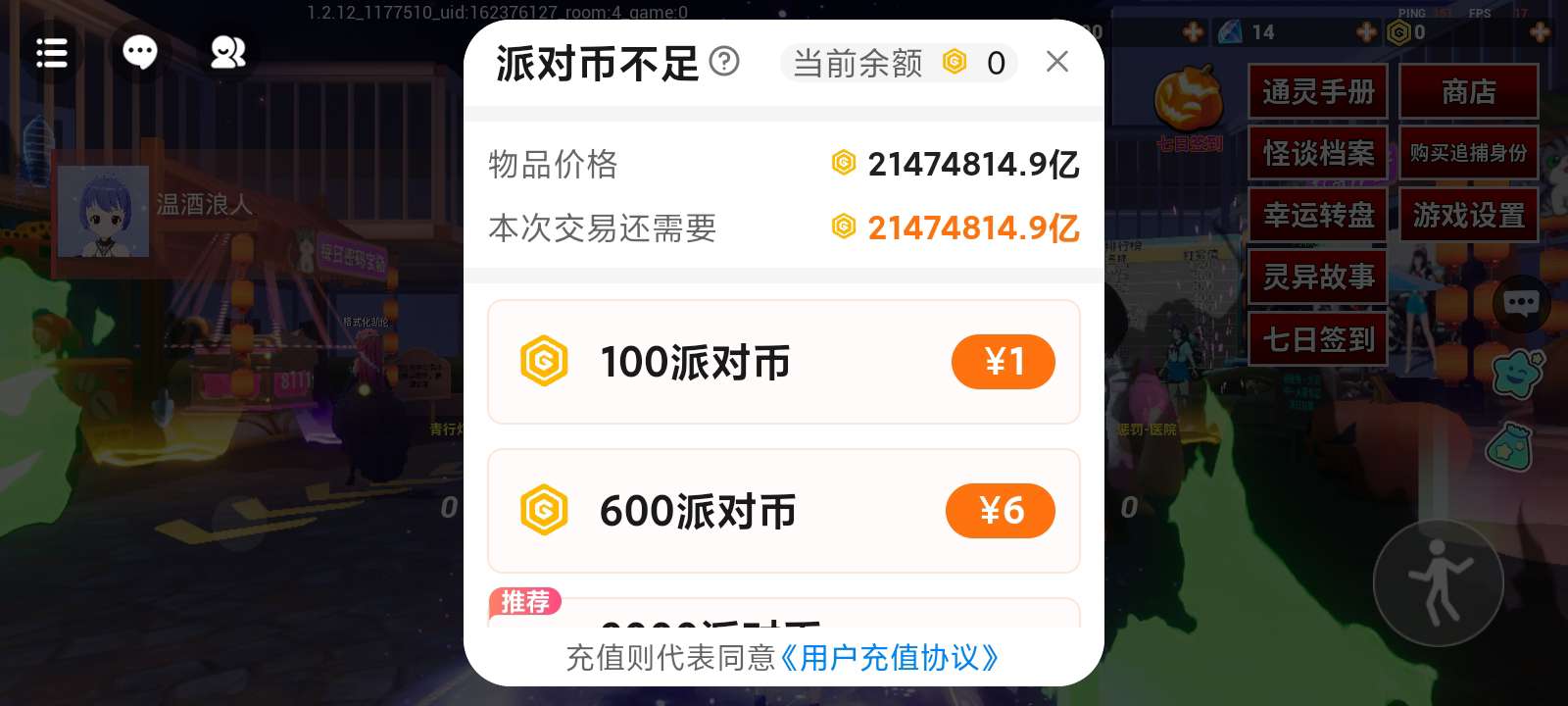The width and height of the screenshot is (1568, 706).
Task: Open the quick chat message bubble
Action: [1521, 303]
